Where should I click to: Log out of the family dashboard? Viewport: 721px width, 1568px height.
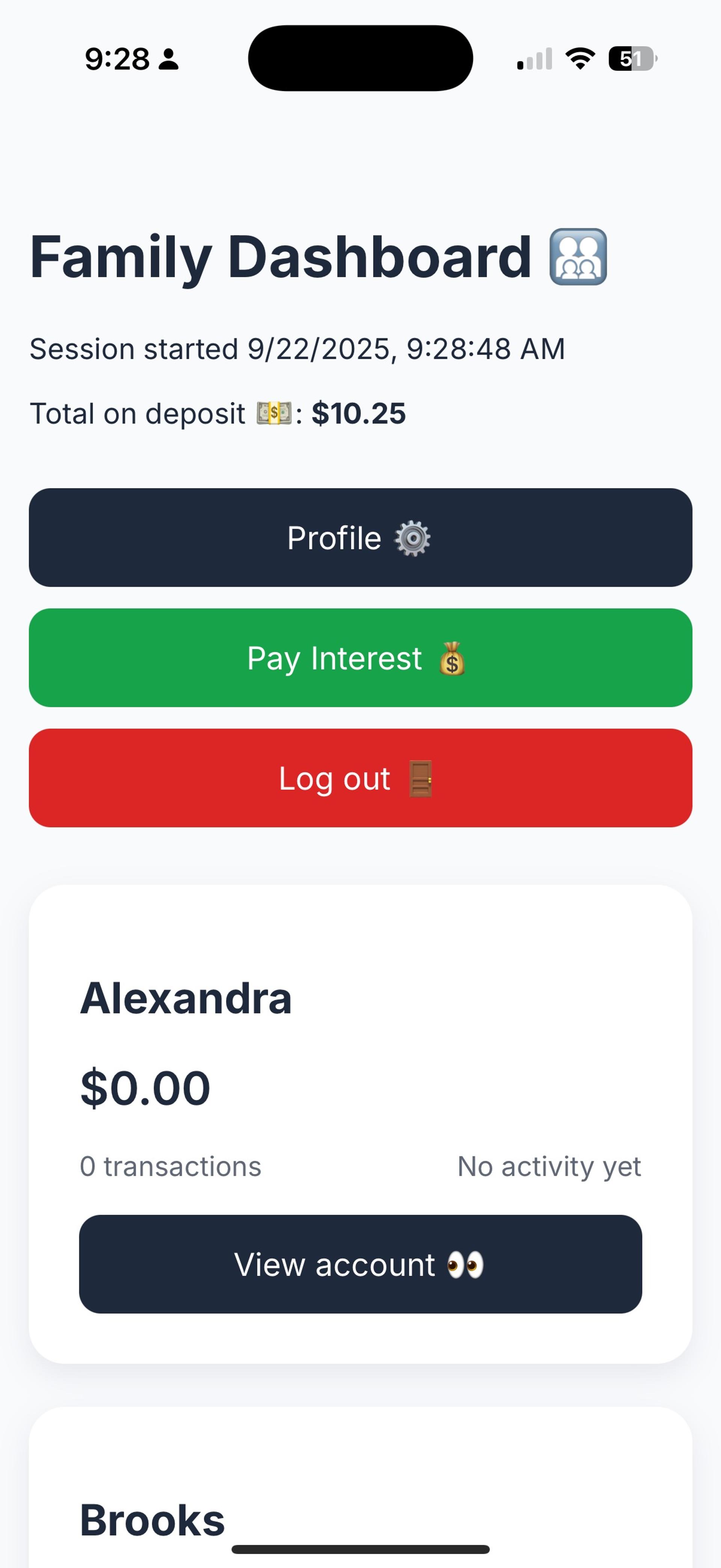(360, 778)
